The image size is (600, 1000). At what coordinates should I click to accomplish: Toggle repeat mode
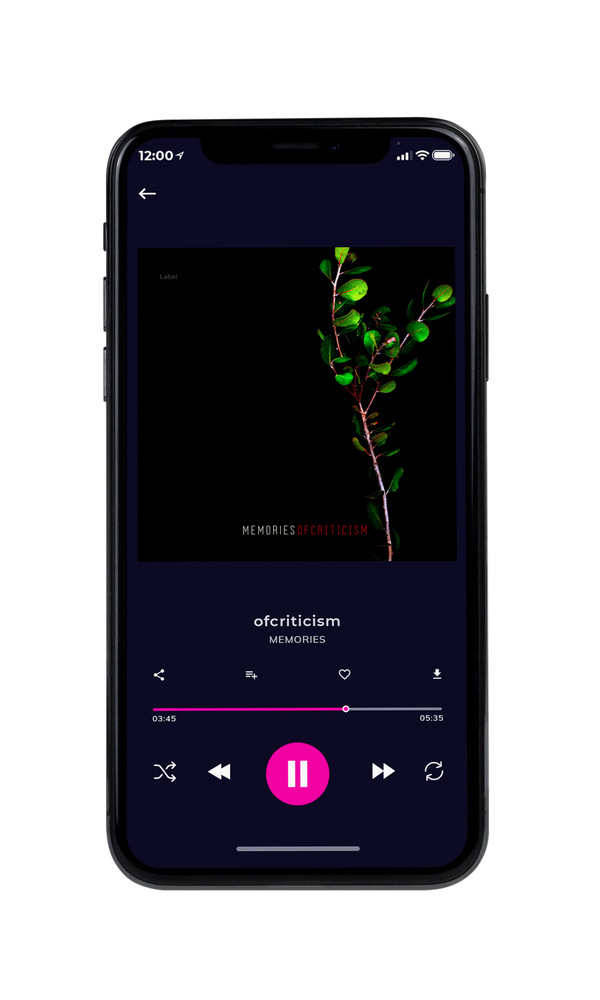click(x=434, y=771)
